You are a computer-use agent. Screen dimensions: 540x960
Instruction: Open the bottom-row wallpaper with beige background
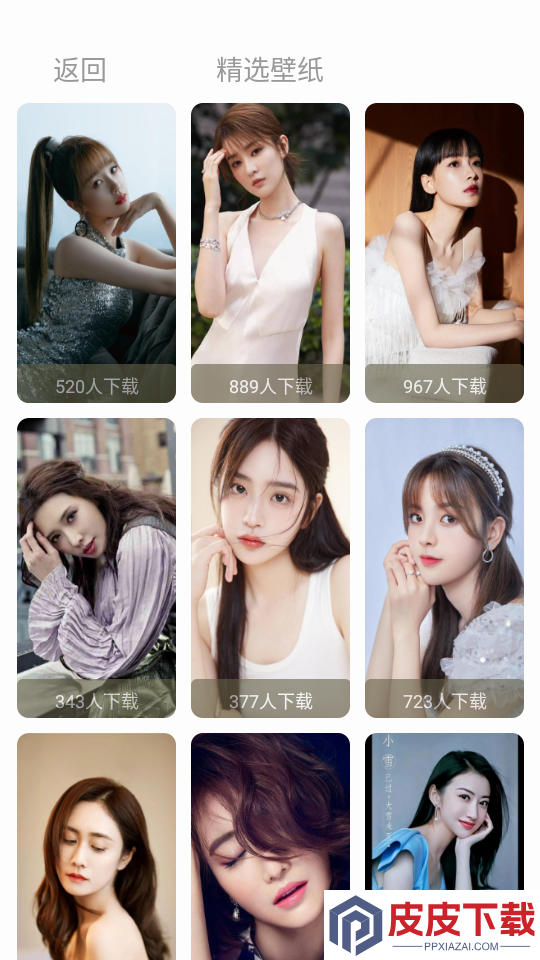[96, 846]
